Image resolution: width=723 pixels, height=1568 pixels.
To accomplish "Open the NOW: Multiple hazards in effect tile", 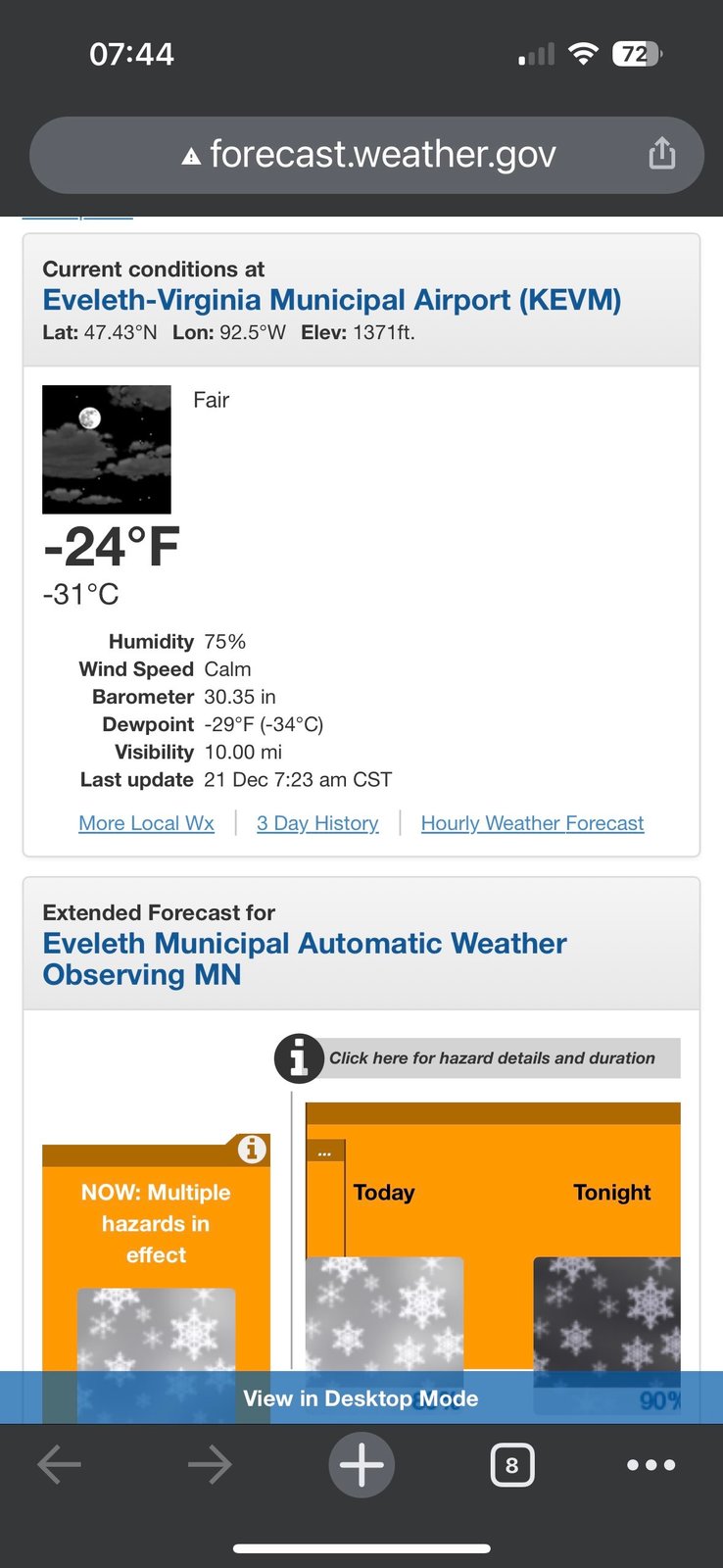I will point(156,1224).
